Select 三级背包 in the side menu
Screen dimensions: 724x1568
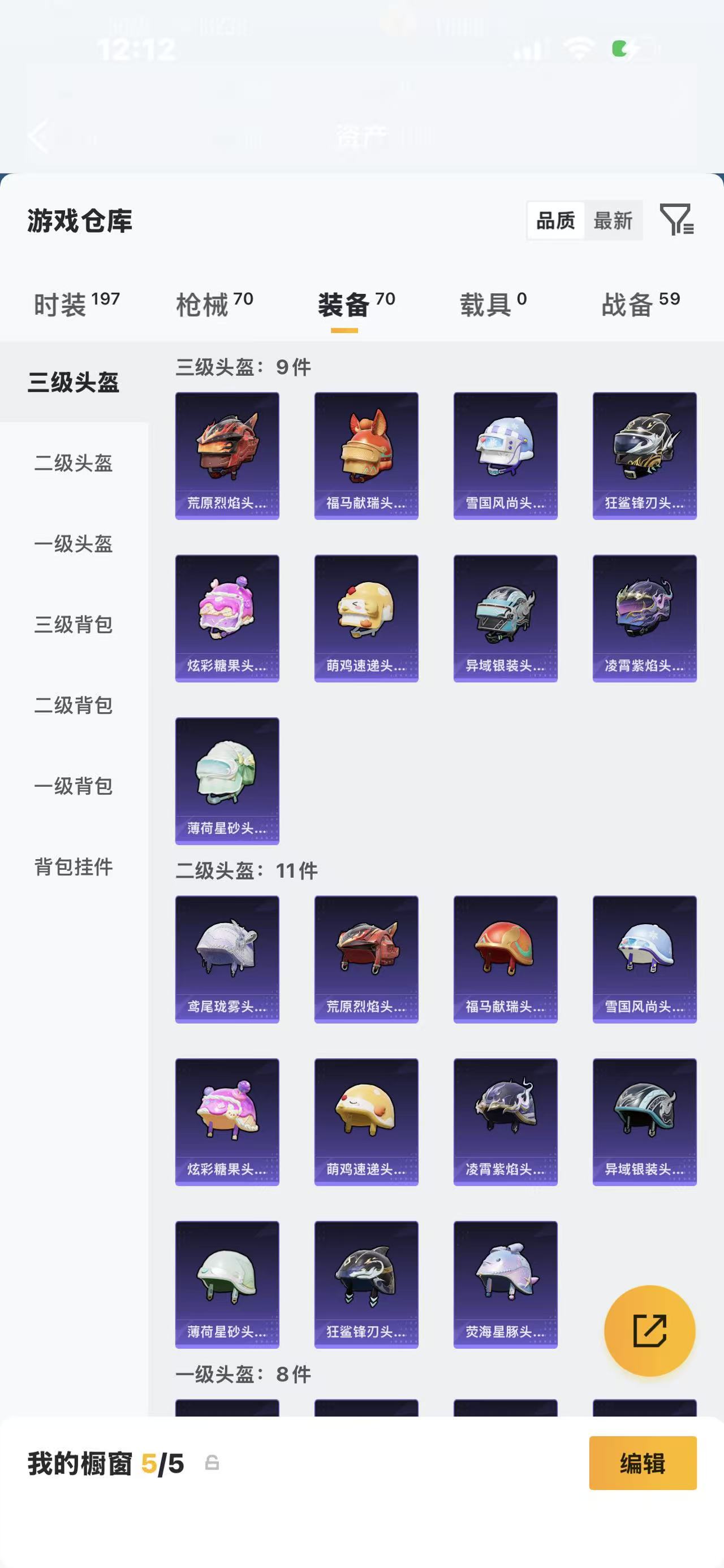[74, 625]
